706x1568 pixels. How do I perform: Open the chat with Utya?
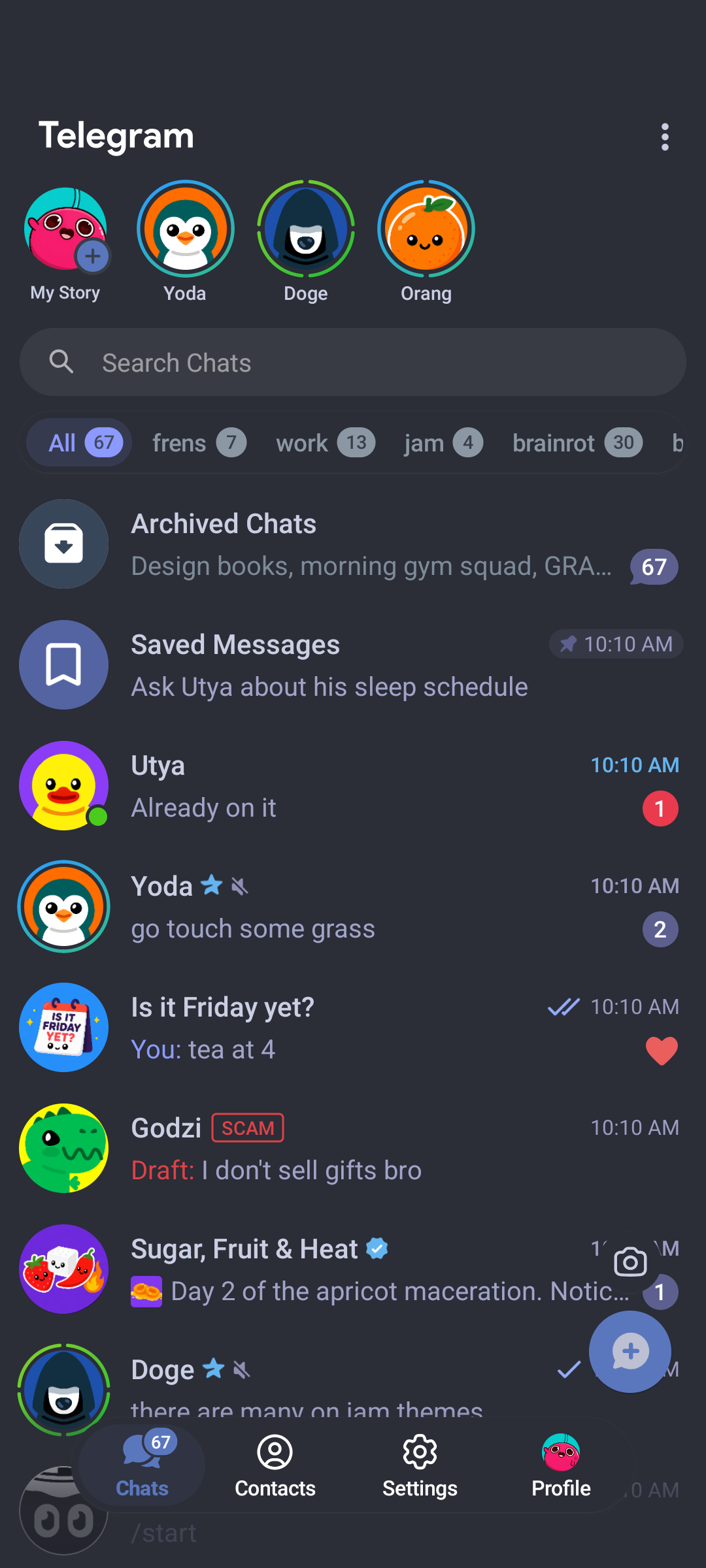tap(353, 786)
